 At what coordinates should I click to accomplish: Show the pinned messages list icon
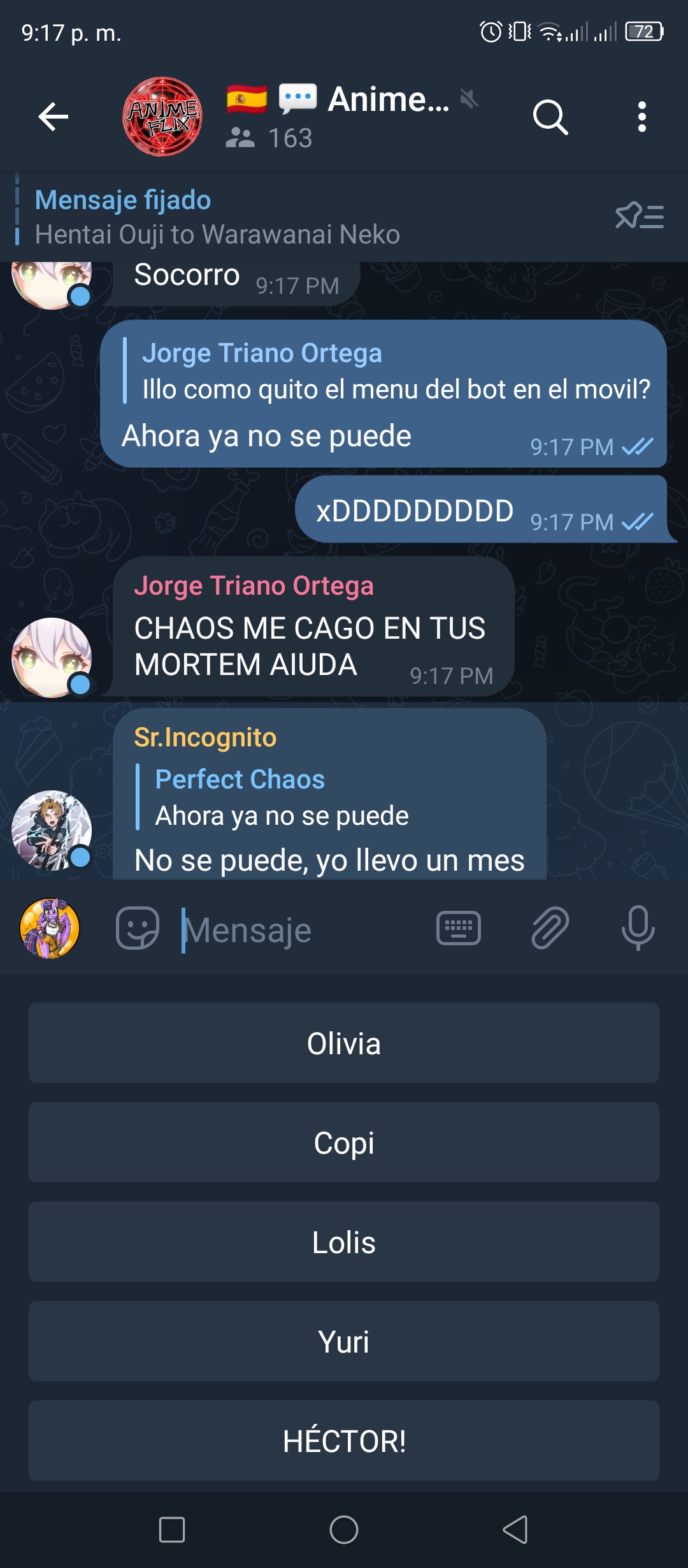click(640, 216)
